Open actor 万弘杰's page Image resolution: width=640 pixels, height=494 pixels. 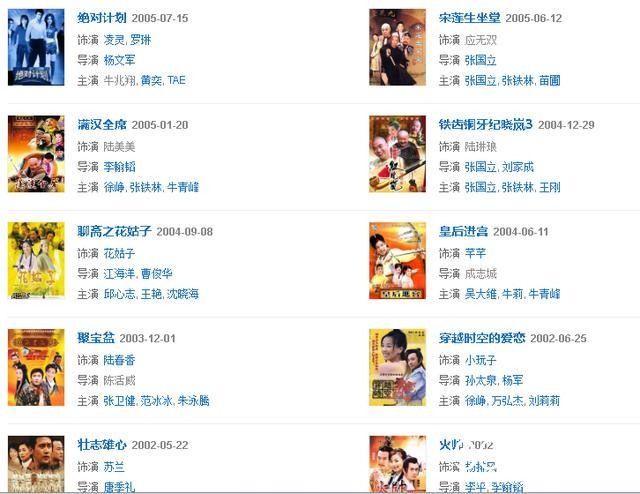coord(518,400)
